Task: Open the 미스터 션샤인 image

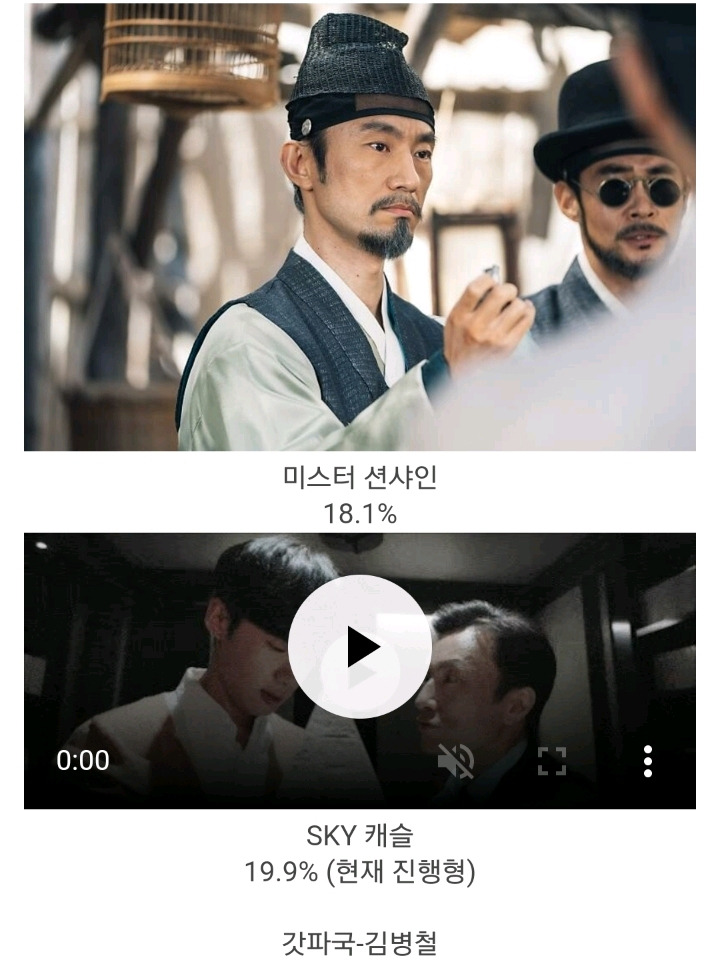Action: click(x=360, y=227)
